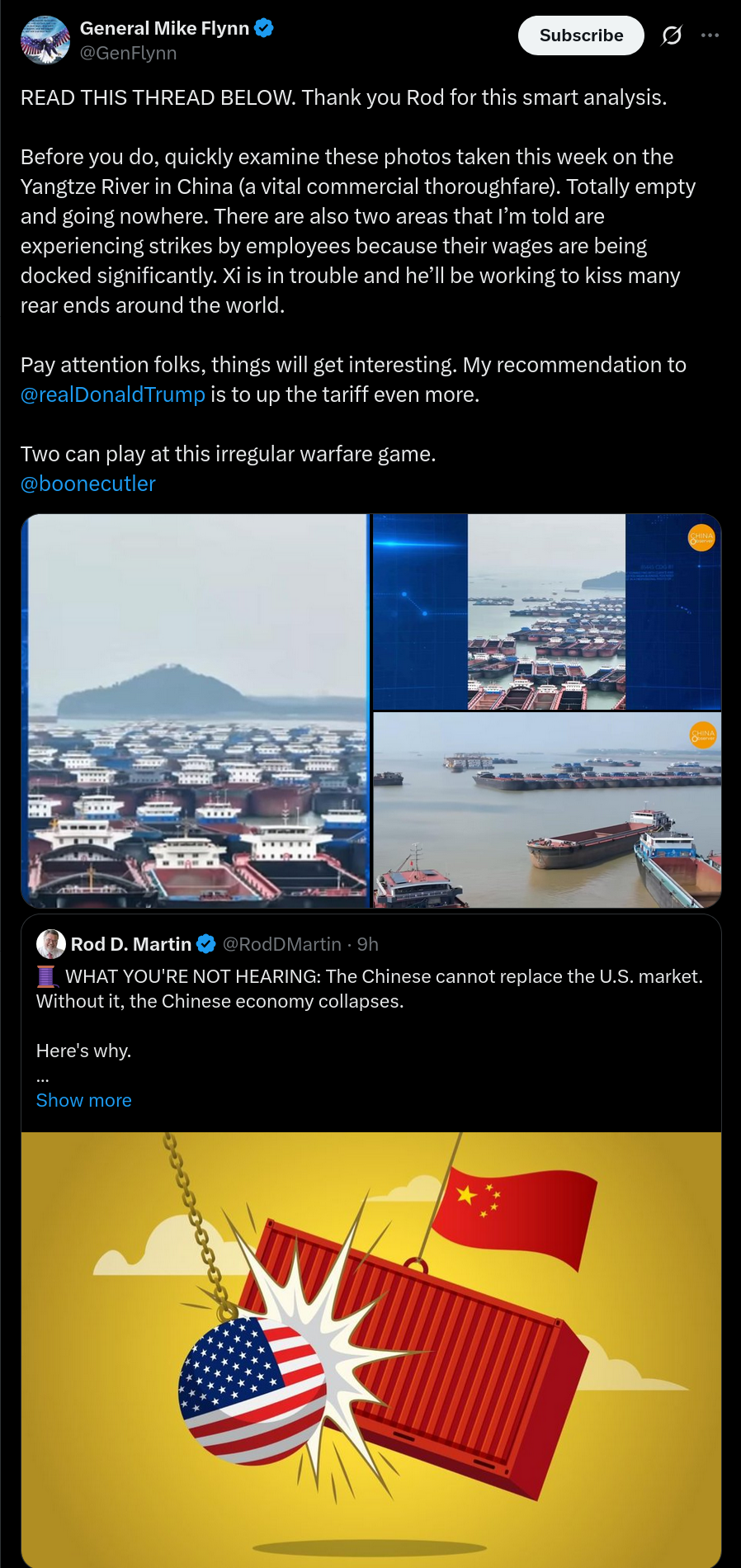Open General Mike Flynn's profile avatar
741x1568 pixels.
click(x=45, y=40)
